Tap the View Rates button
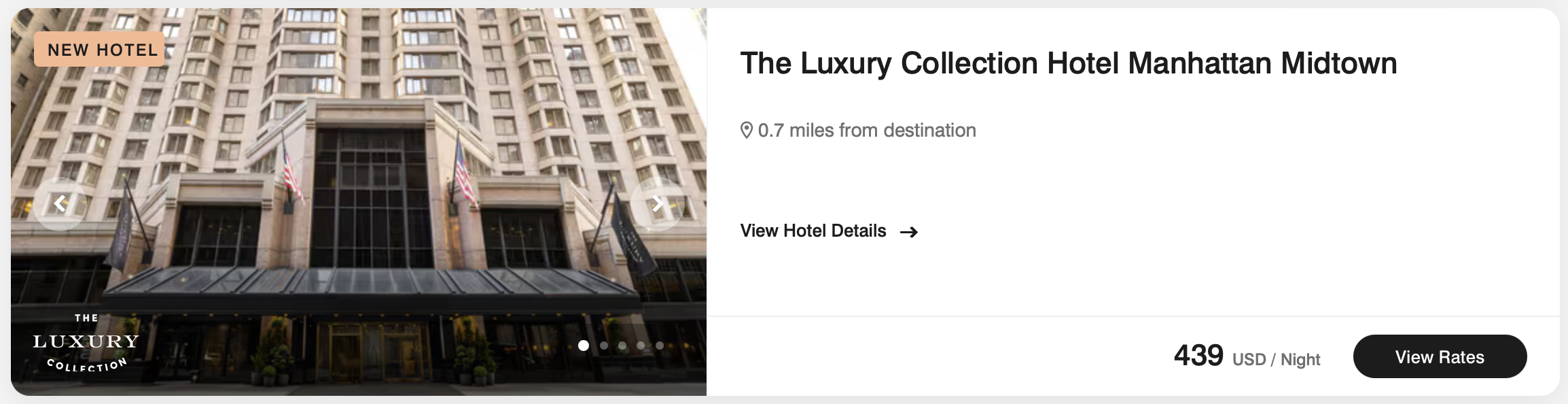 1439,356
